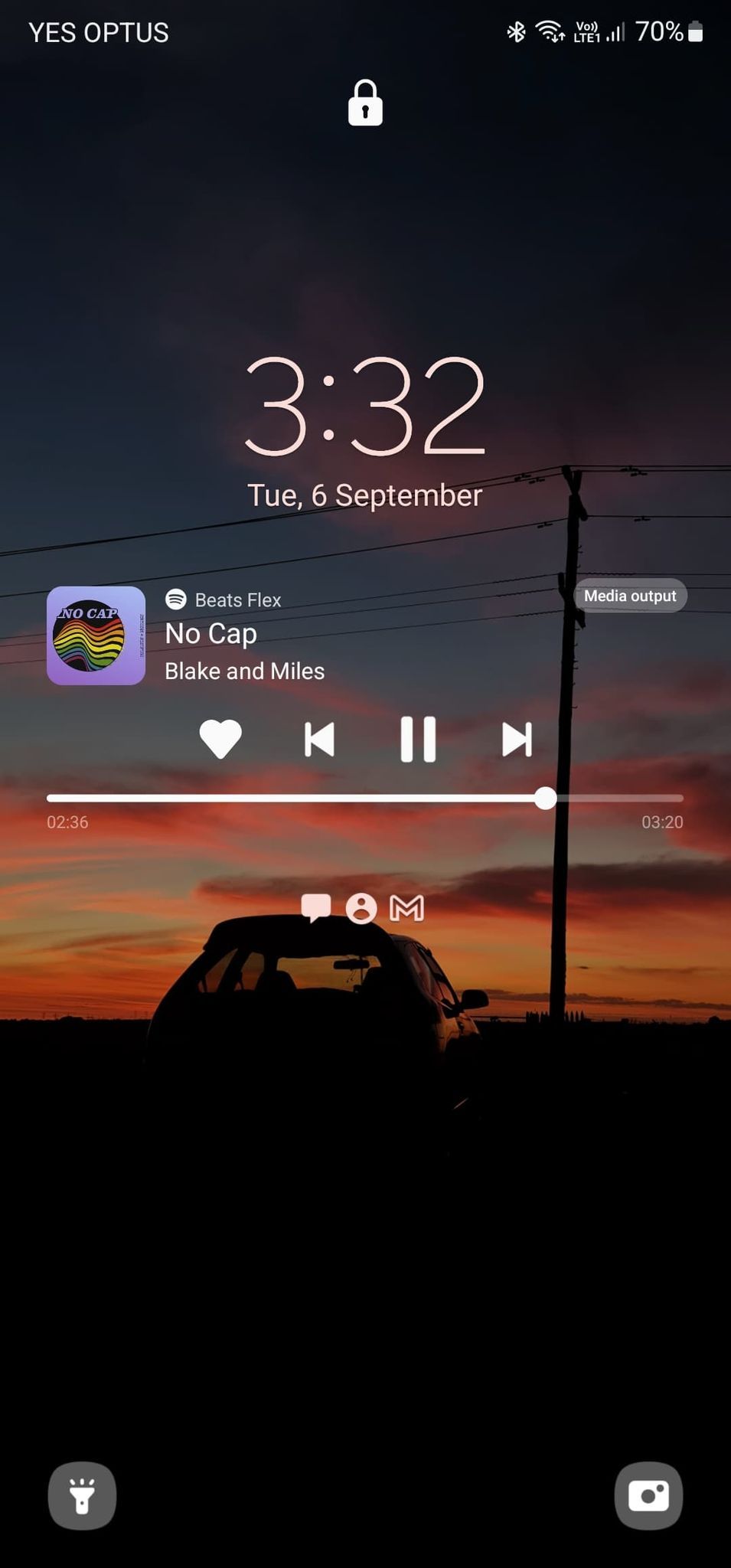731x1568 pixels.
Task: Open the Spotify app icon next to Beats Flex
Action: [x=177, y=599]
